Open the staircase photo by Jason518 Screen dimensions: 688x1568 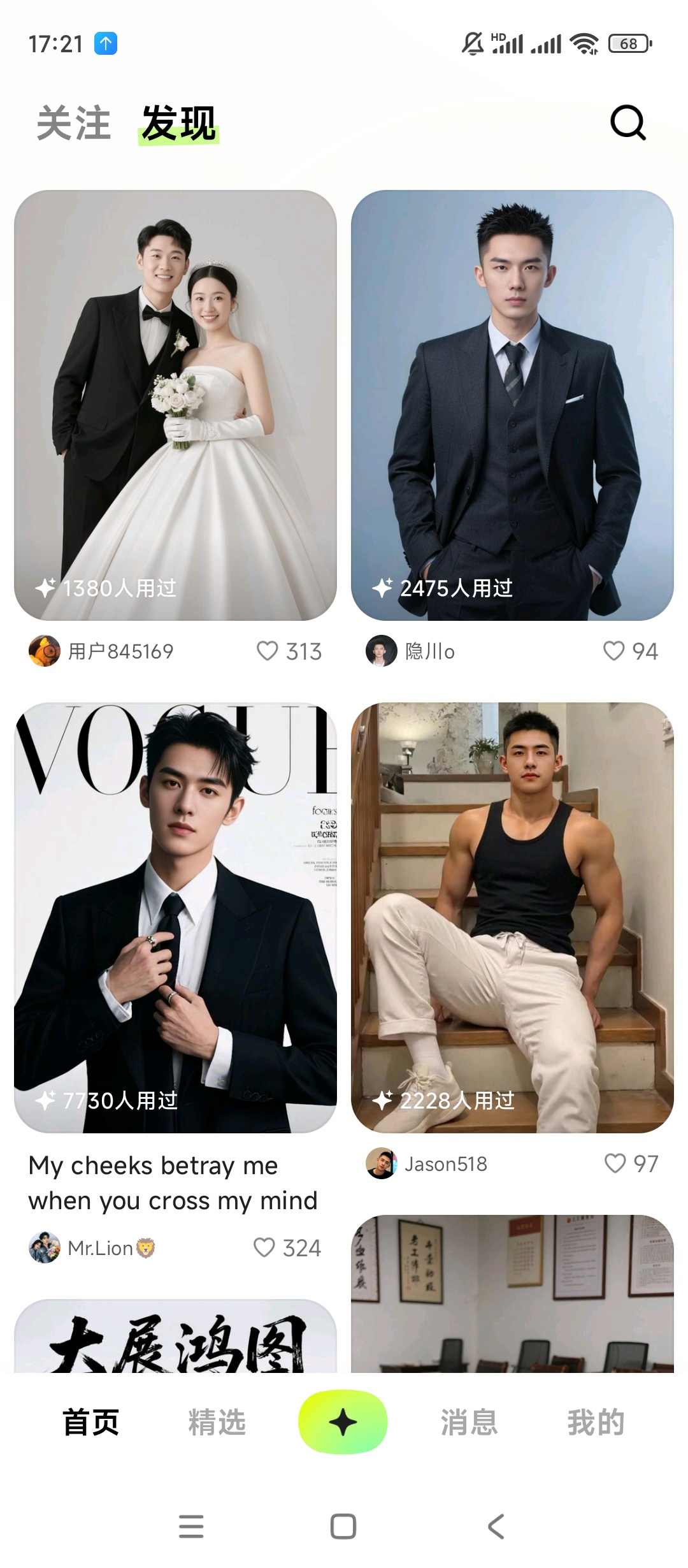click(512, 917)
